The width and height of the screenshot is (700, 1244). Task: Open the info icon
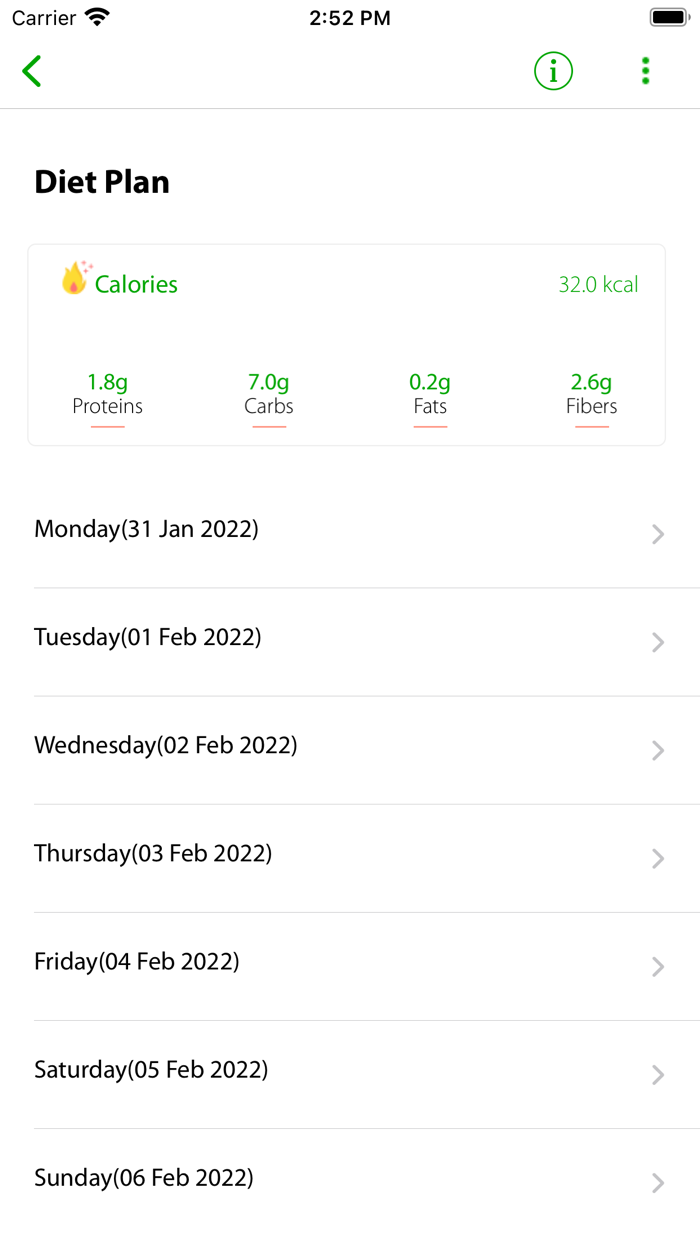coord(553,71)
